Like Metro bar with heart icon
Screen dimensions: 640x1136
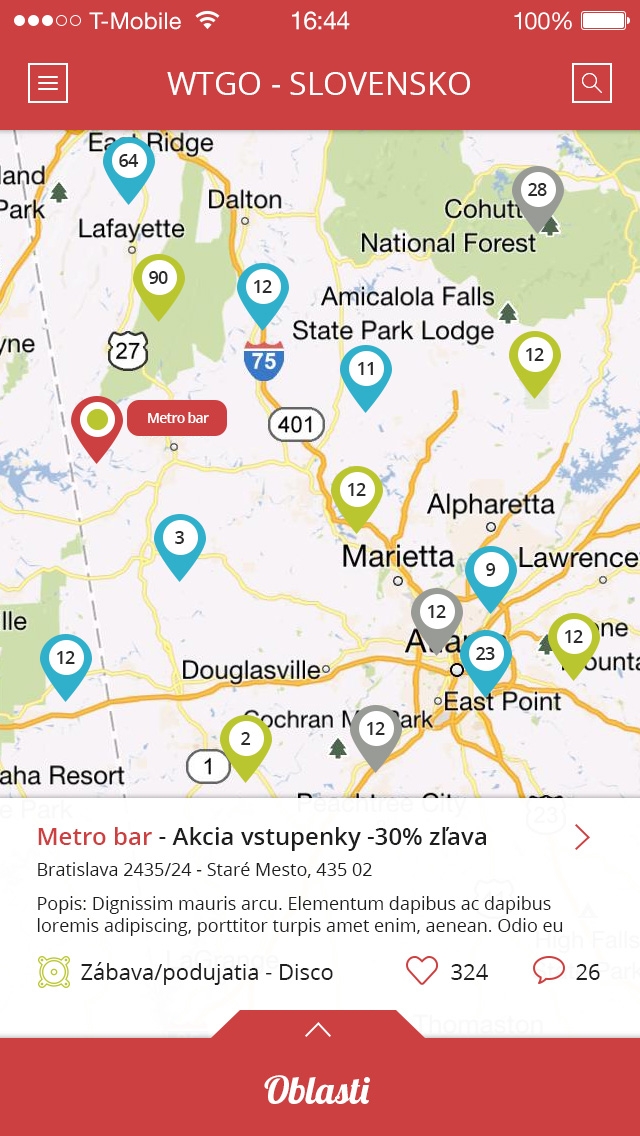(x=422, y=971)
